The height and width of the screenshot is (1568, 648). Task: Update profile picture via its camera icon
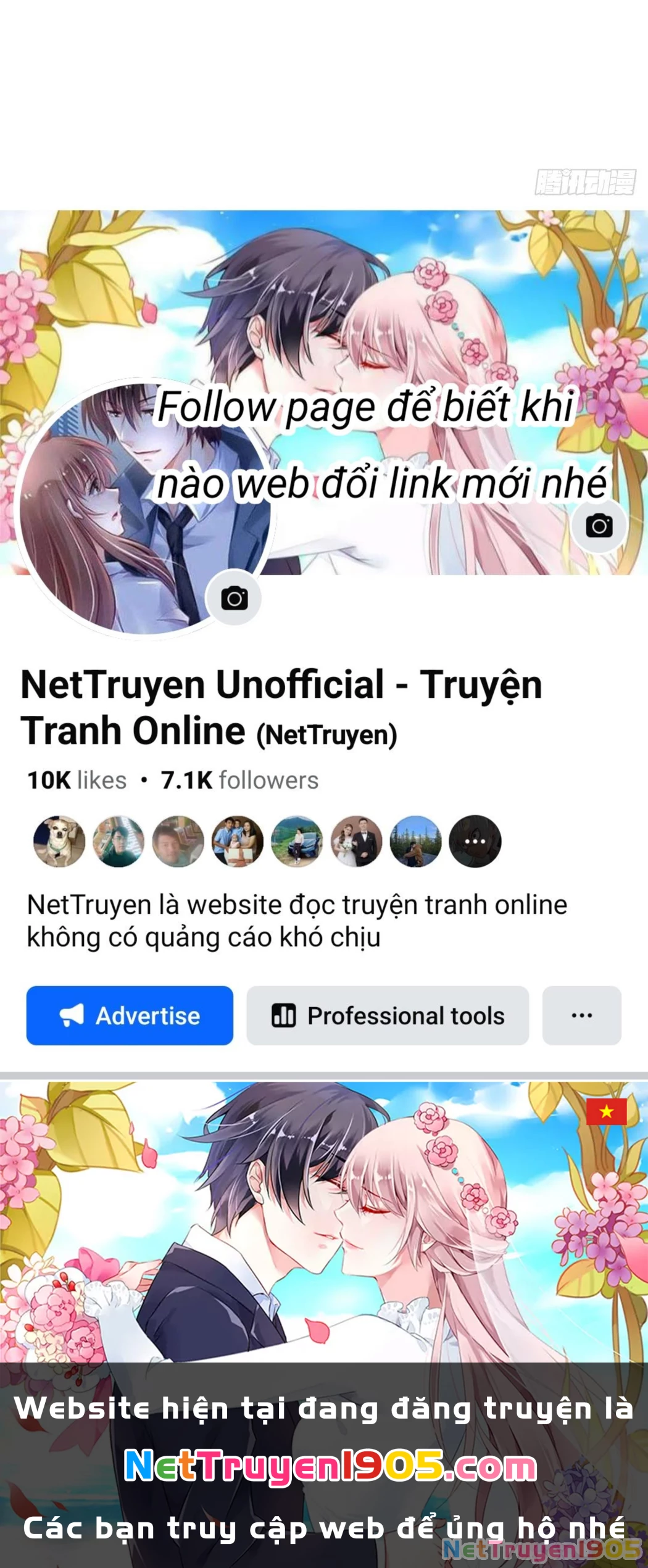(x=234, y=598)
